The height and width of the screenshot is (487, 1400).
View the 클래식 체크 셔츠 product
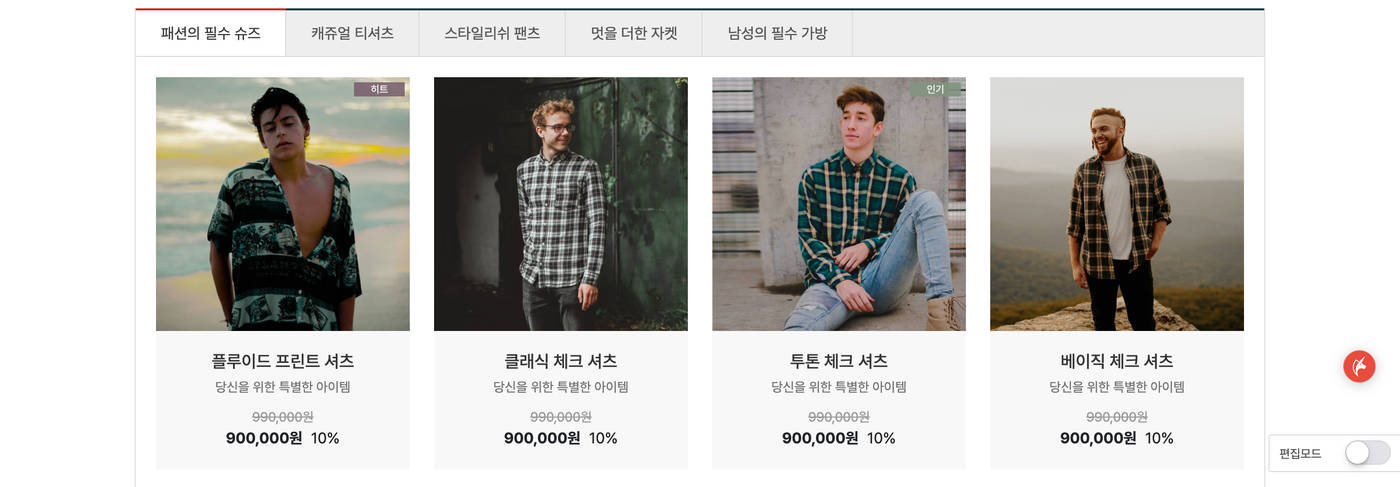(560, 361)
